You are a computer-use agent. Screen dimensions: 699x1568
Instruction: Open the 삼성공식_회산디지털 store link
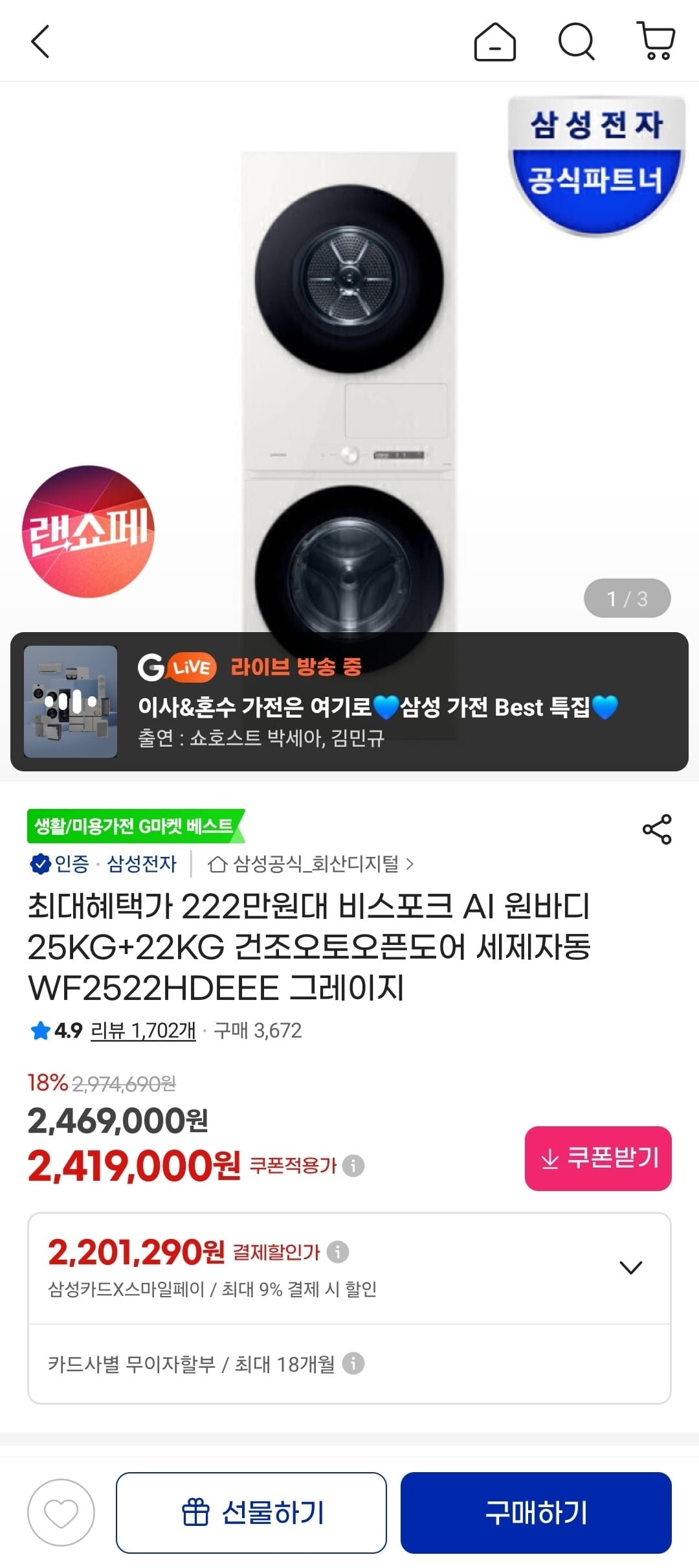tap(311, 863)
